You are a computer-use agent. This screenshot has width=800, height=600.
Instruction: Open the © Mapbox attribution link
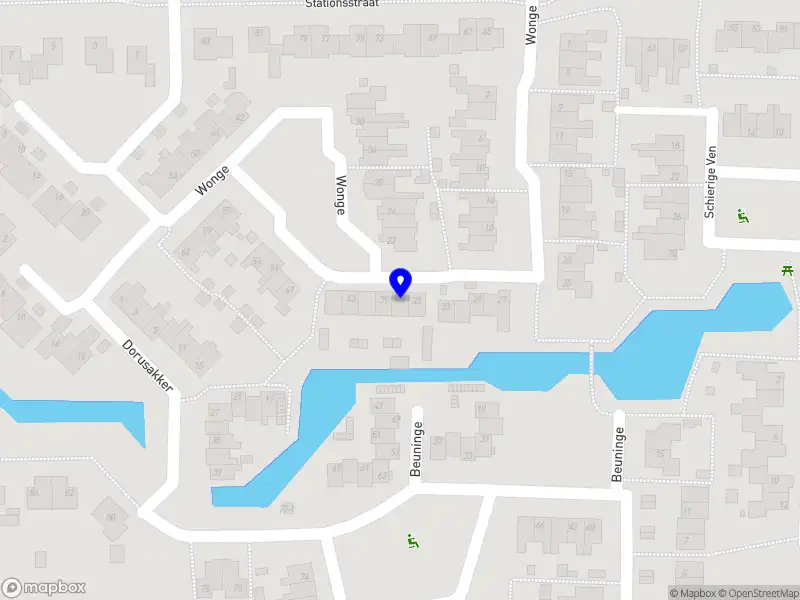point(692,593)
